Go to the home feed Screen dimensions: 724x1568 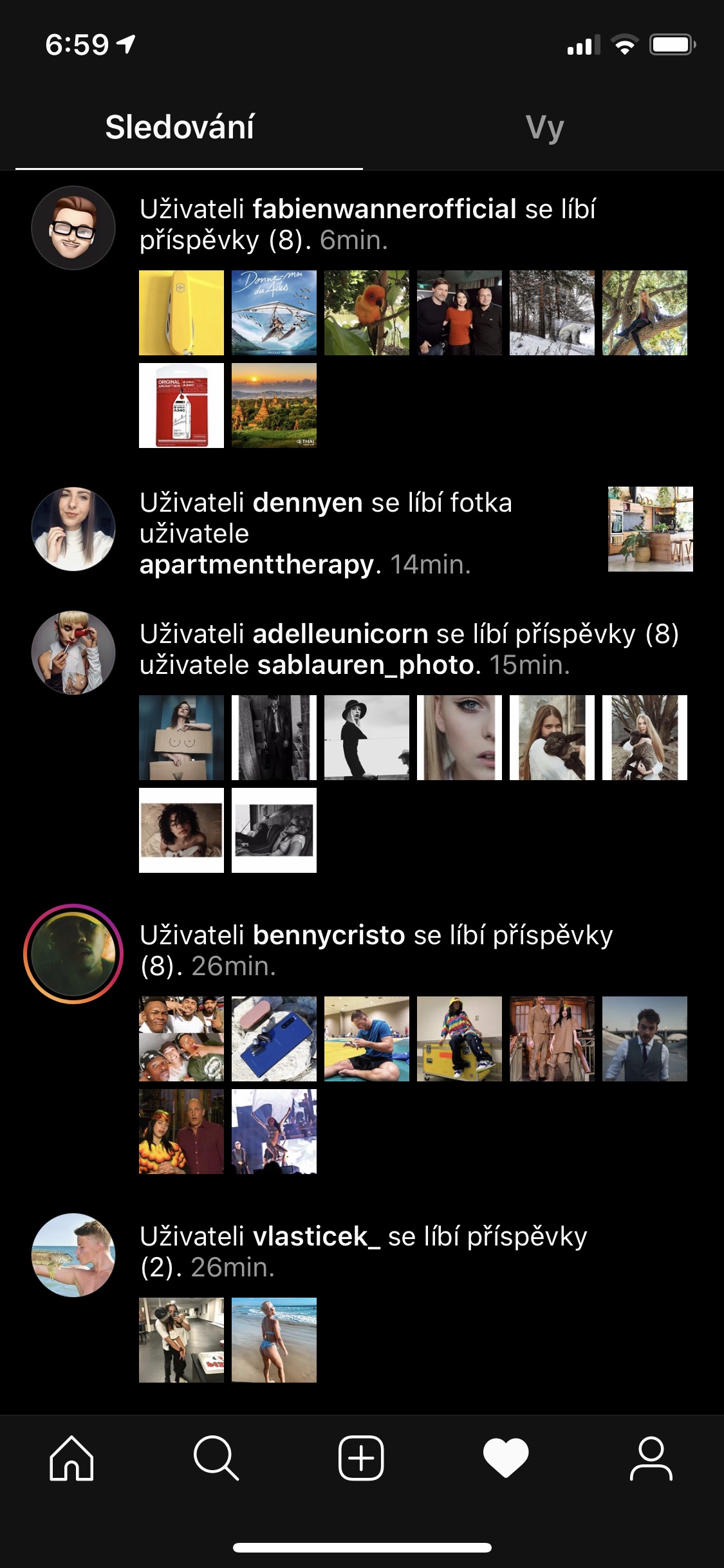[72, 1458]
